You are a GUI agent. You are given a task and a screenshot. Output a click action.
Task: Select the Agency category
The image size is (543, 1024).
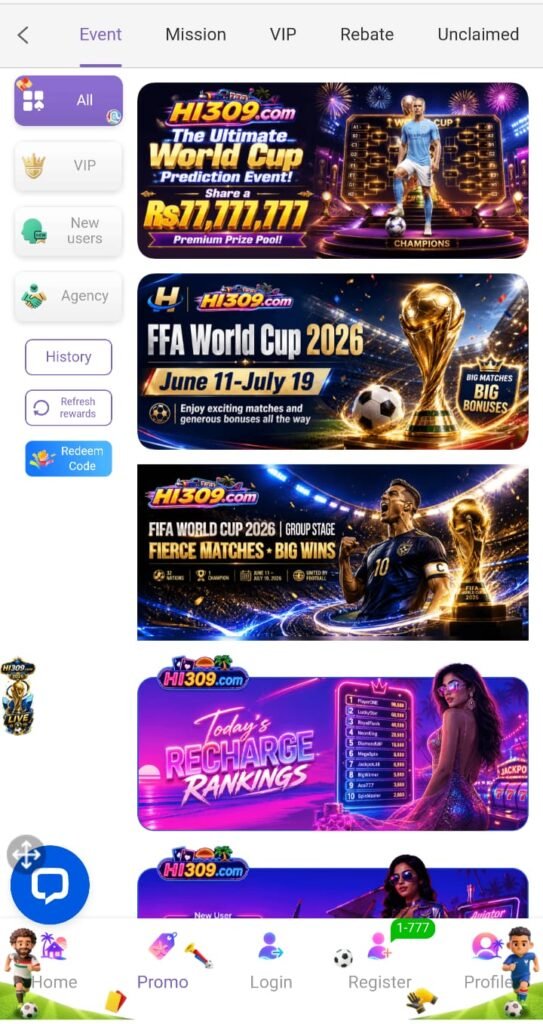coord(69,296)
